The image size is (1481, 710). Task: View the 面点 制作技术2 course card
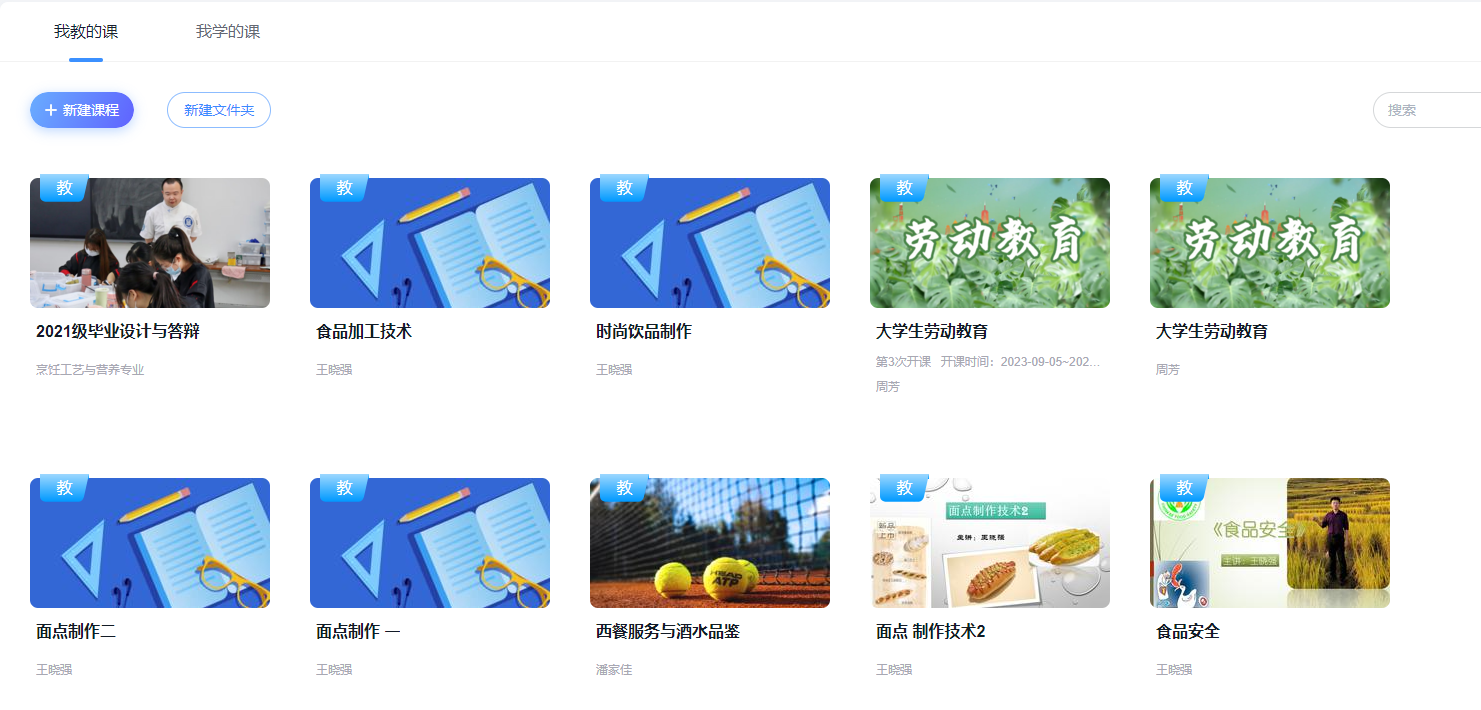coord(990,543)
